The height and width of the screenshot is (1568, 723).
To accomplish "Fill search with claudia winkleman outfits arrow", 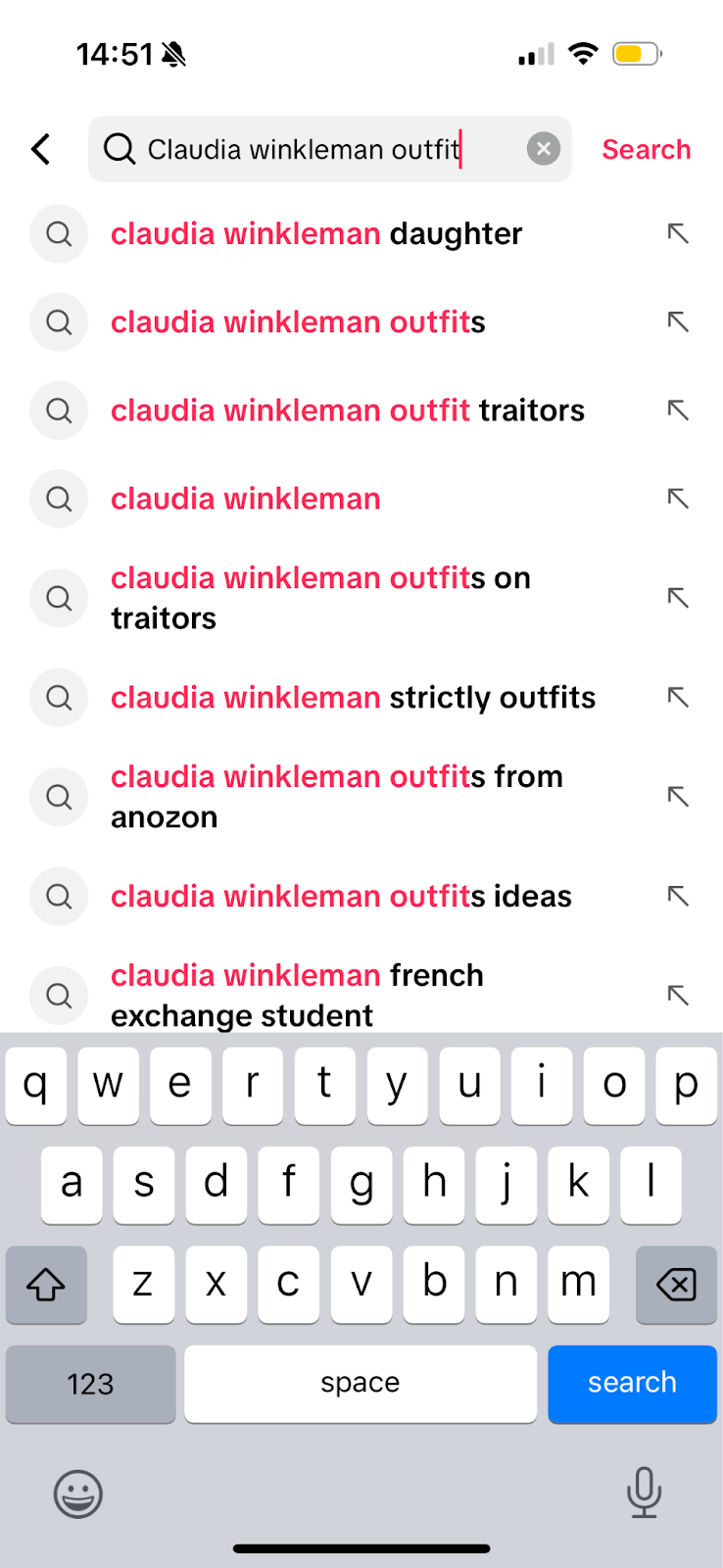I will 678,321.
